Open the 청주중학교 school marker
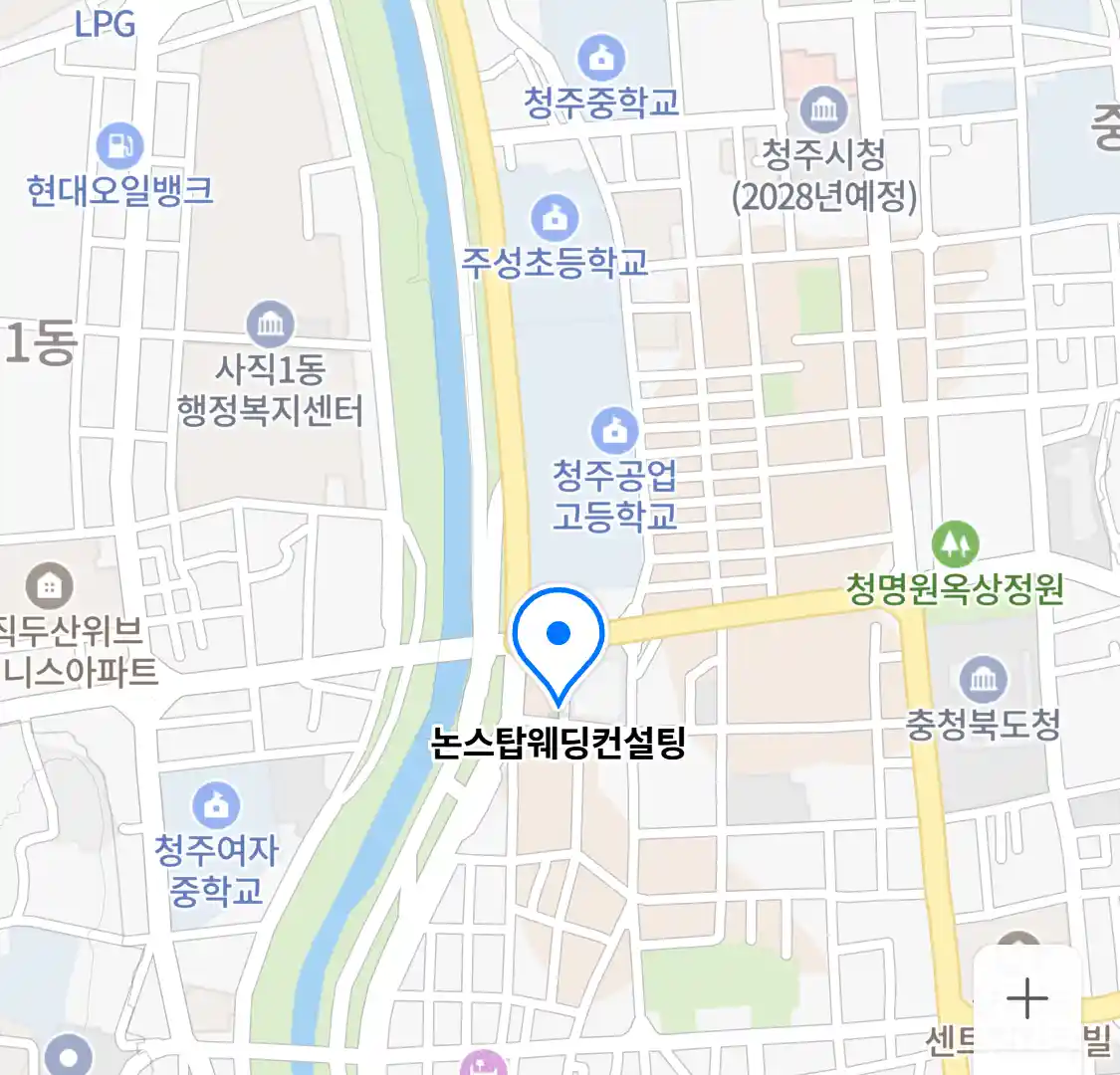 [601, 59]
